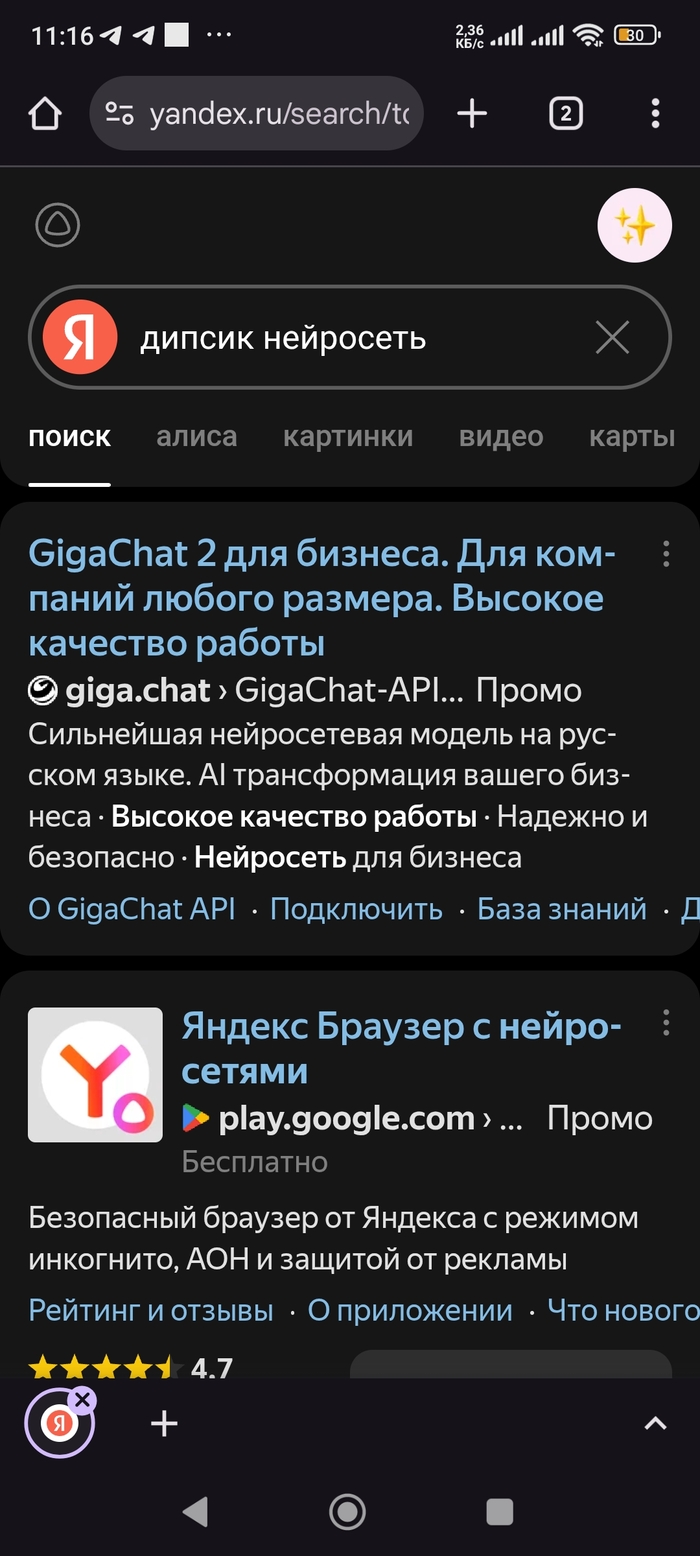Launch the Alice voice assistant icon
Viewport: 700px width, 1556px height.
[57, 226]
